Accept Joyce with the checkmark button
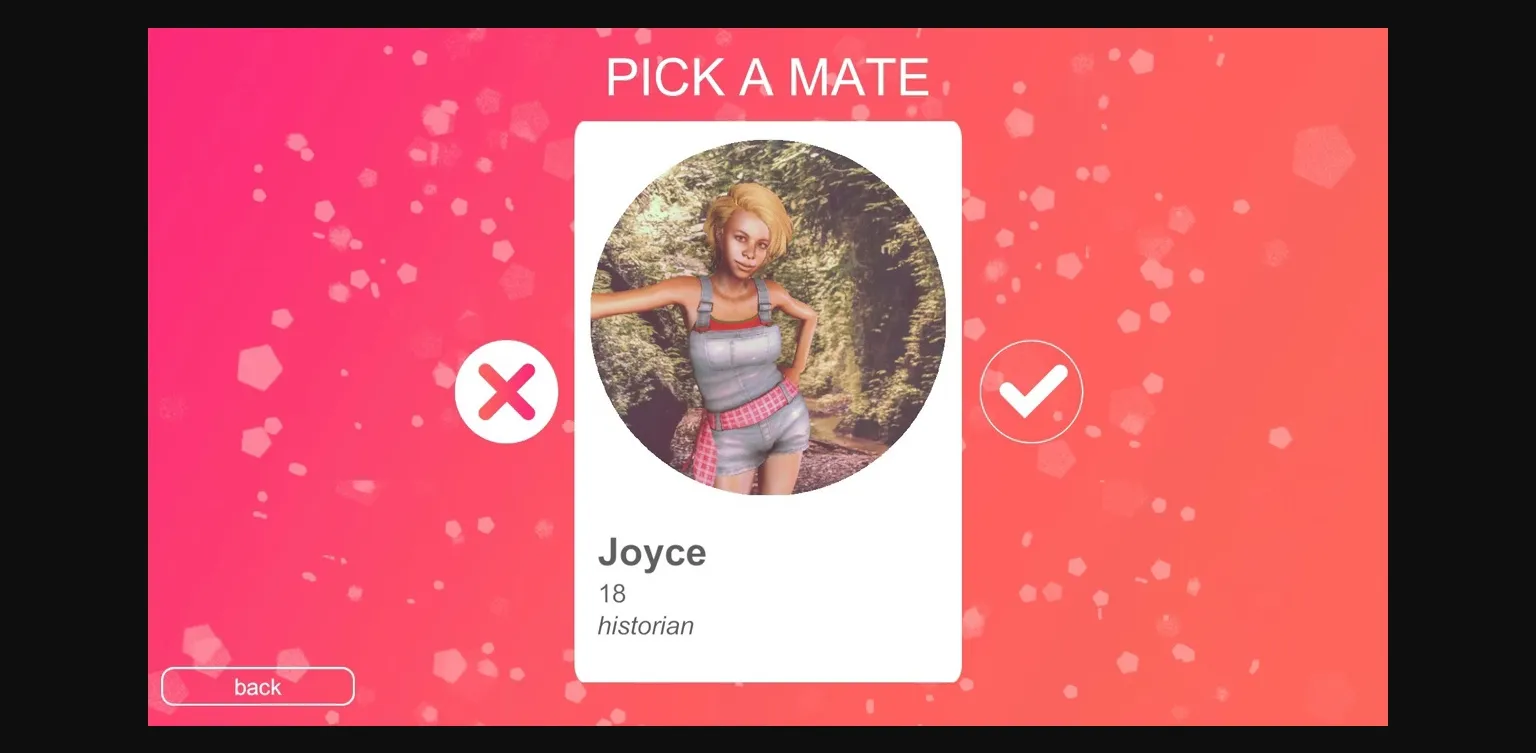The image size is (1536, 753). pyautogui.click(x=1031, y=392)
